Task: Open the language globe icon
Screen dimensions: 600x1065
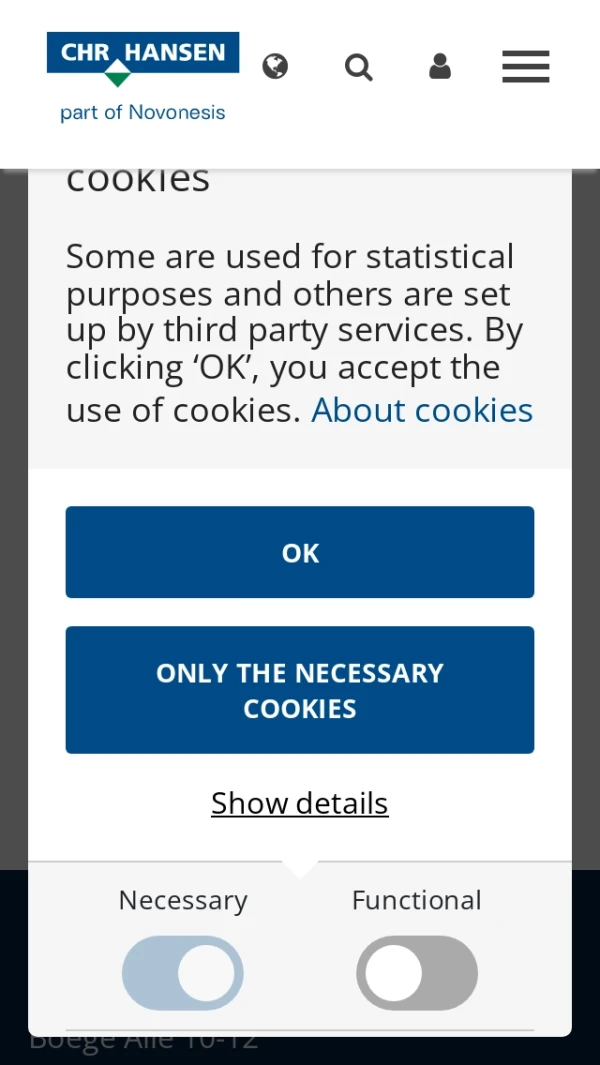Action: pos(275,67)
